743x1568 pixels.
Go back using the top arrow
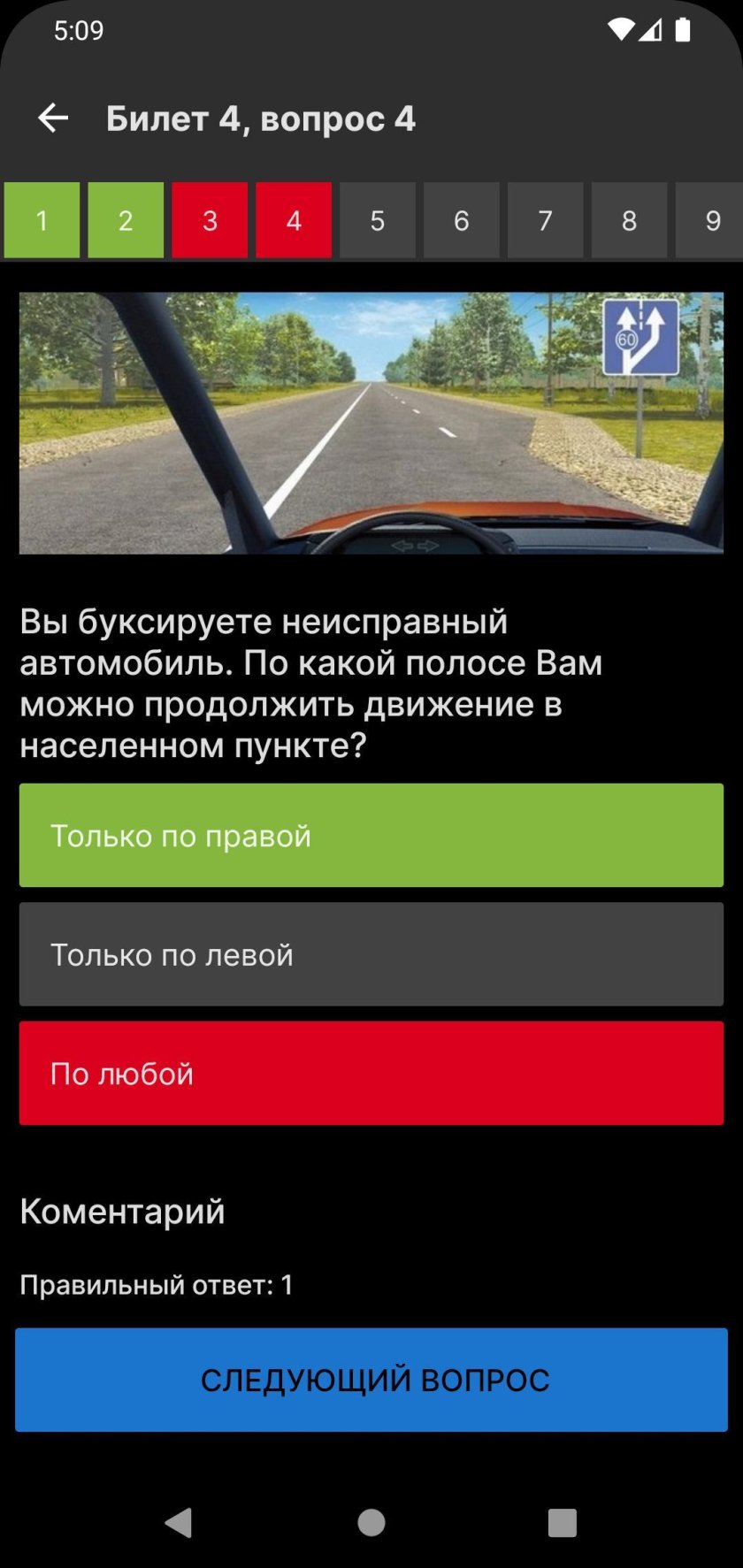tap(53, 118)
